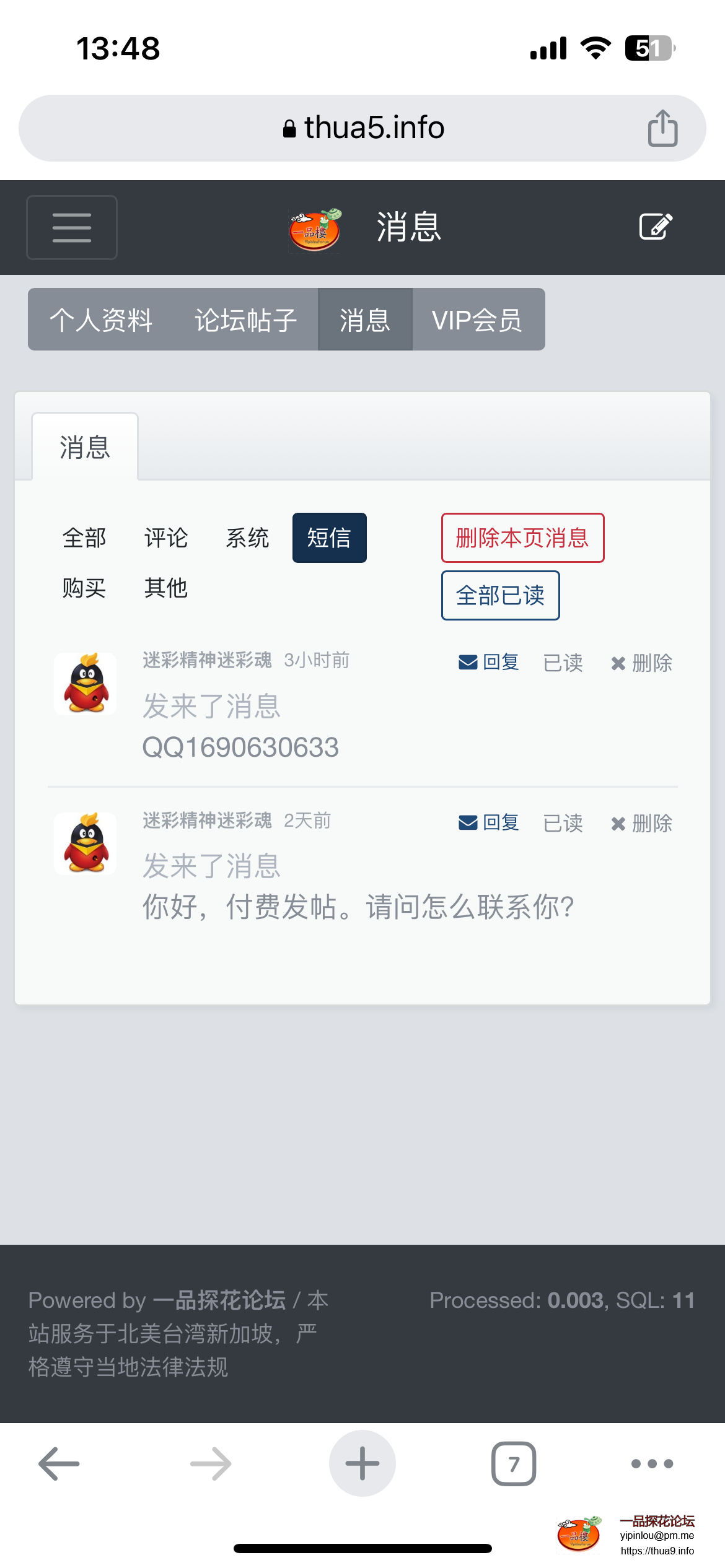725x1568 pixels.
Task: Switch to 论坛帖子 tab
Action: [245, 320]
